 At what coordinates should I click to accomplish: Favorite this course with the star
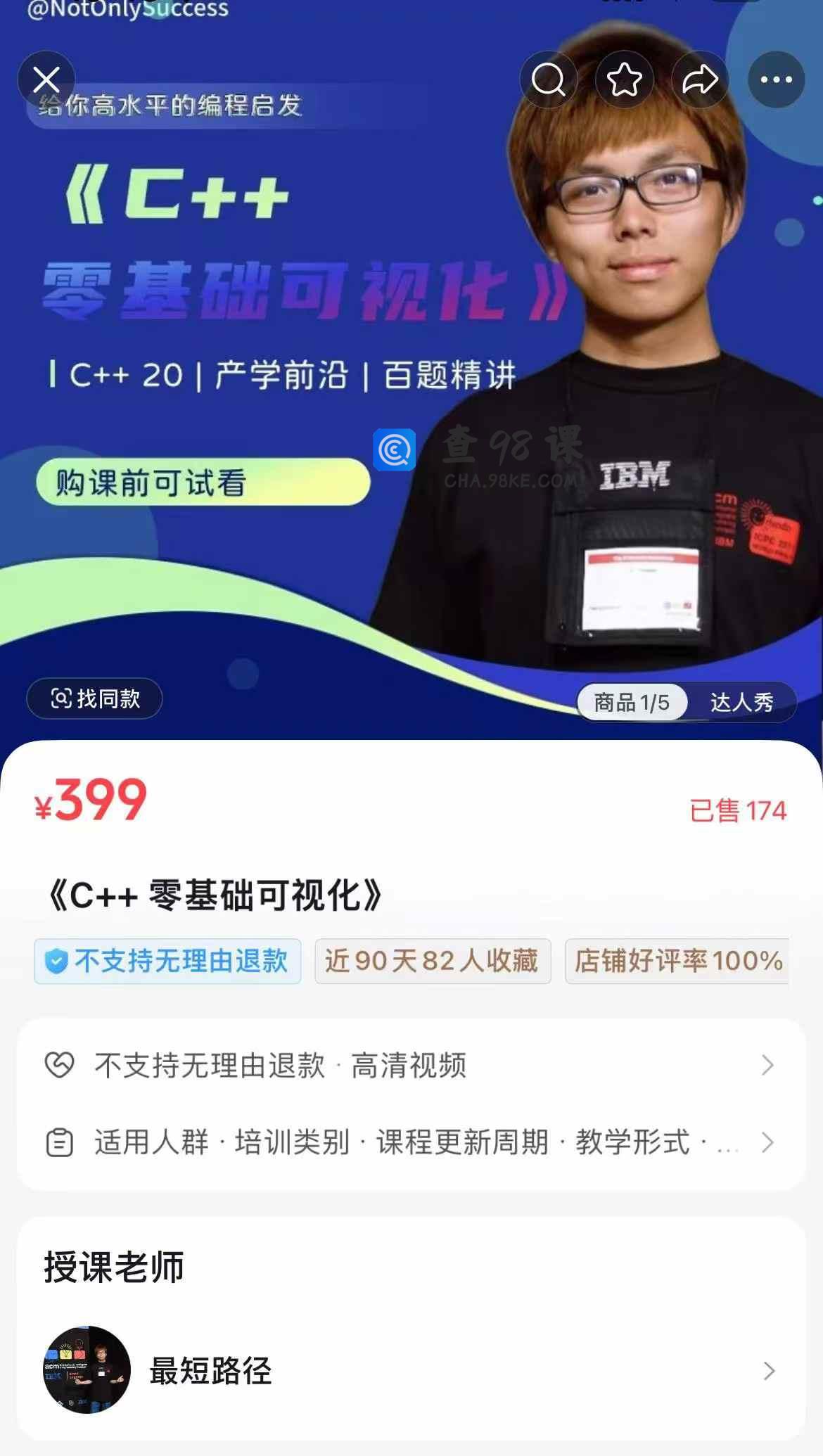click(x=624, y=79)
